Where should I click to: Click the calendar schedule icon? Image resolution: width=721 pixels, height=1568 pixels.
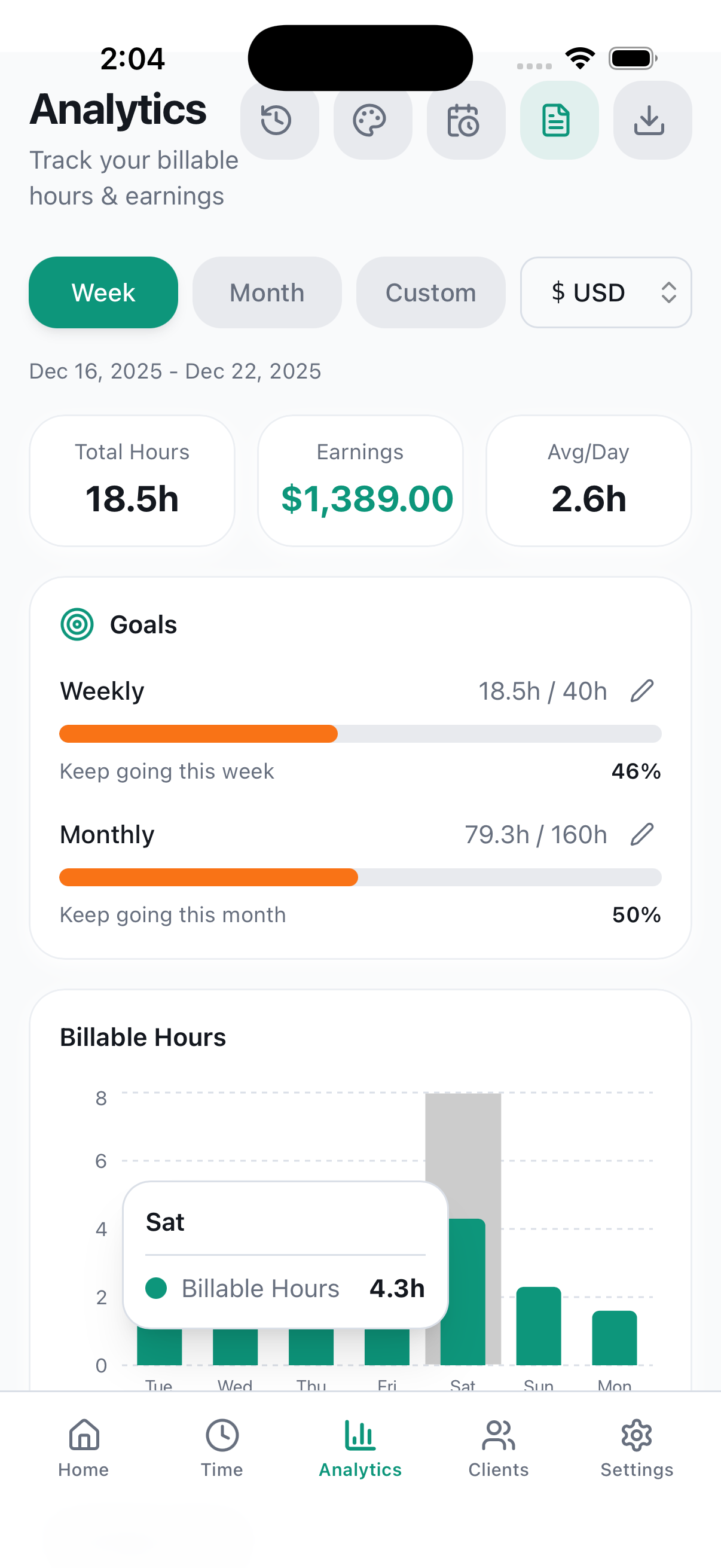[466, 121]
